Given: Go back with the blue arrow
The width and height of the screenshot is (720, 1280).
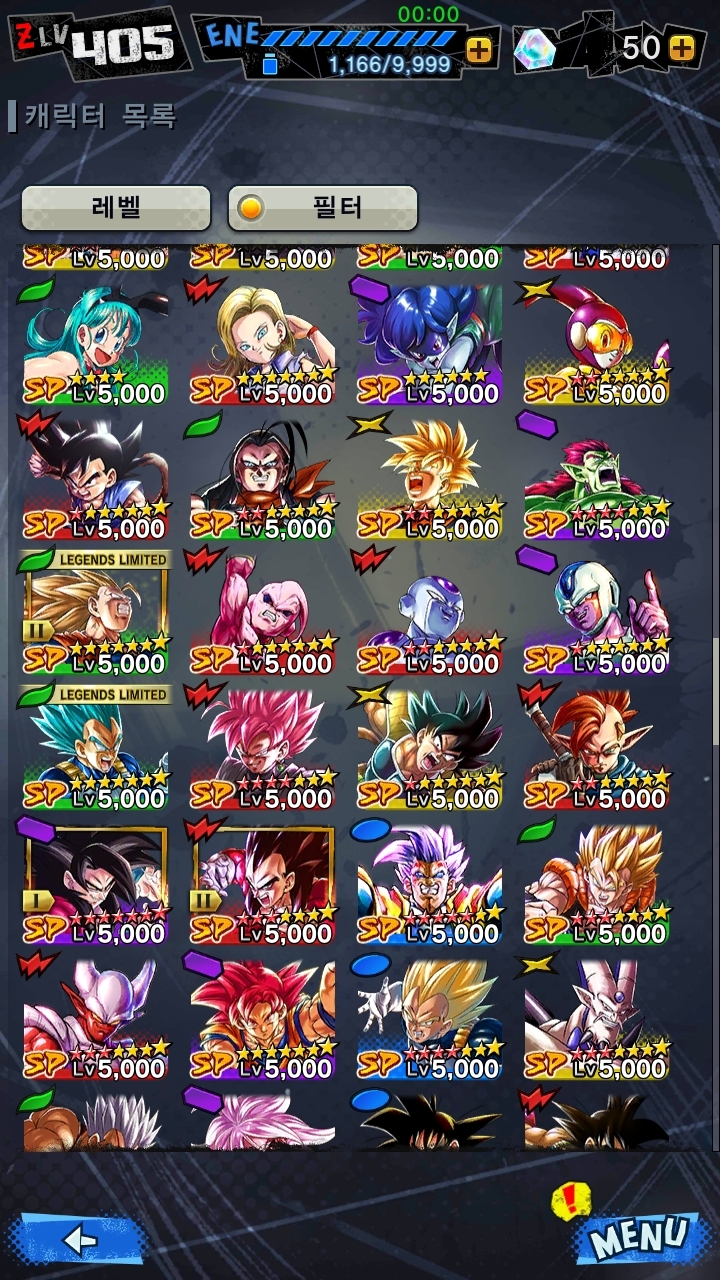Looking at the screenshot, I should [78, 1239].
